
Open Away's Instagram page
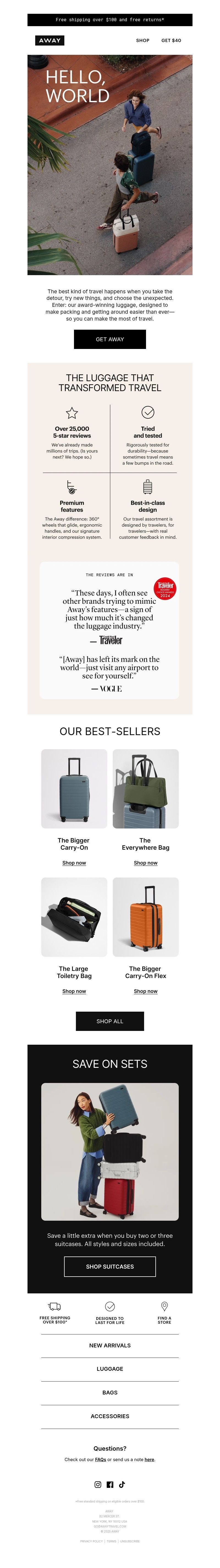click(x=98, y=1485)
